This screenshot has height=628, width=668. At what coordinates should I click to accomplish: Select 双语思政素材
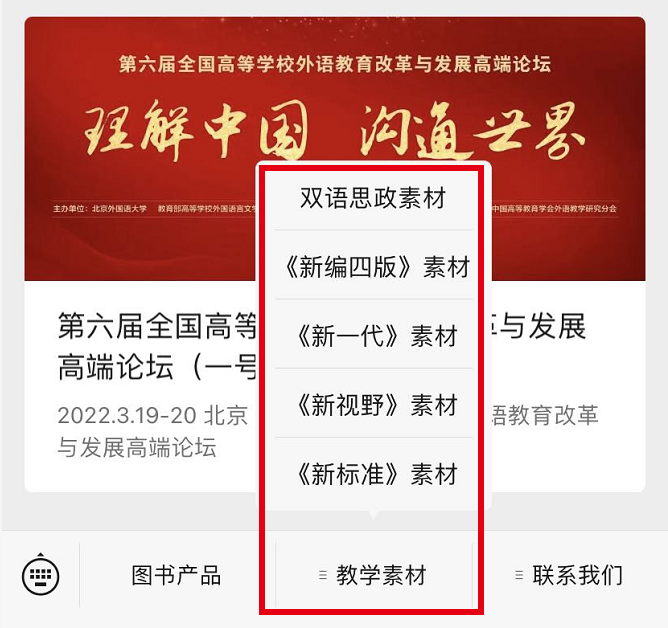(373, 198)
